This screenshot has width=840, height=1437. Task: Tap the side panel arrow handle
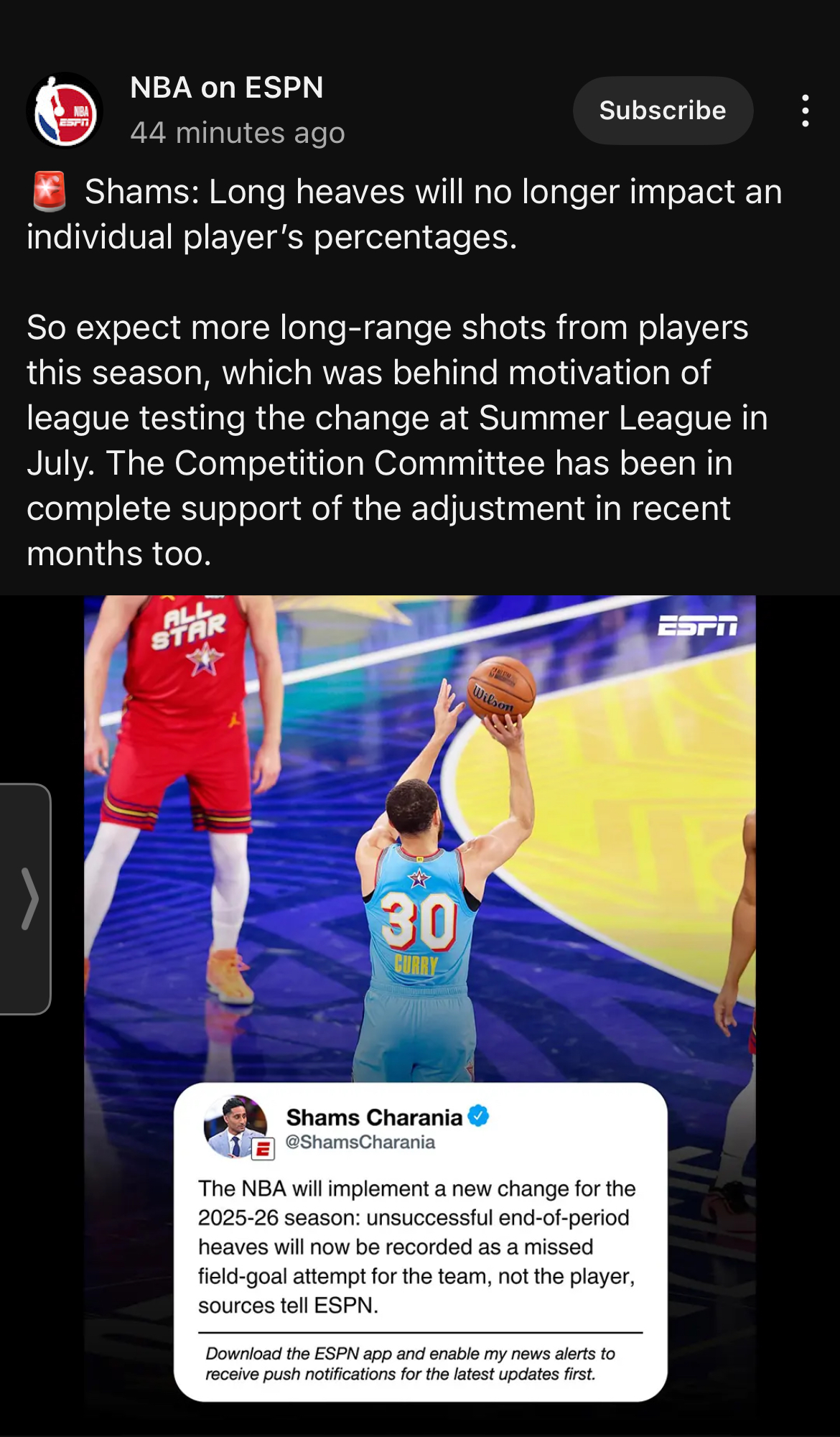coord(26,898)
